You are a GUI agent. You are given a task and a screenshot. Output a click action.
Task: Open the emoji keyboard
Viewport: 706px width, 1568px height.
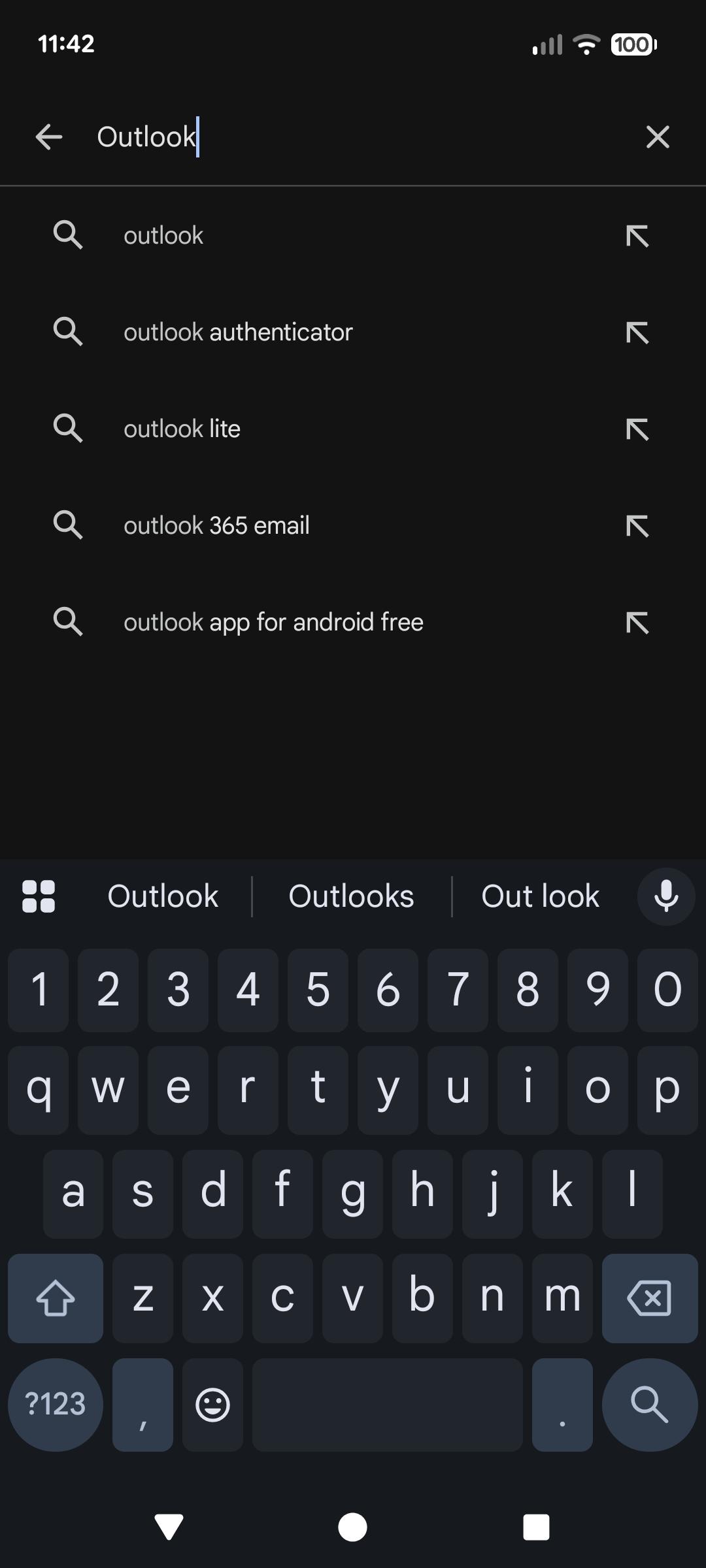212,1405
